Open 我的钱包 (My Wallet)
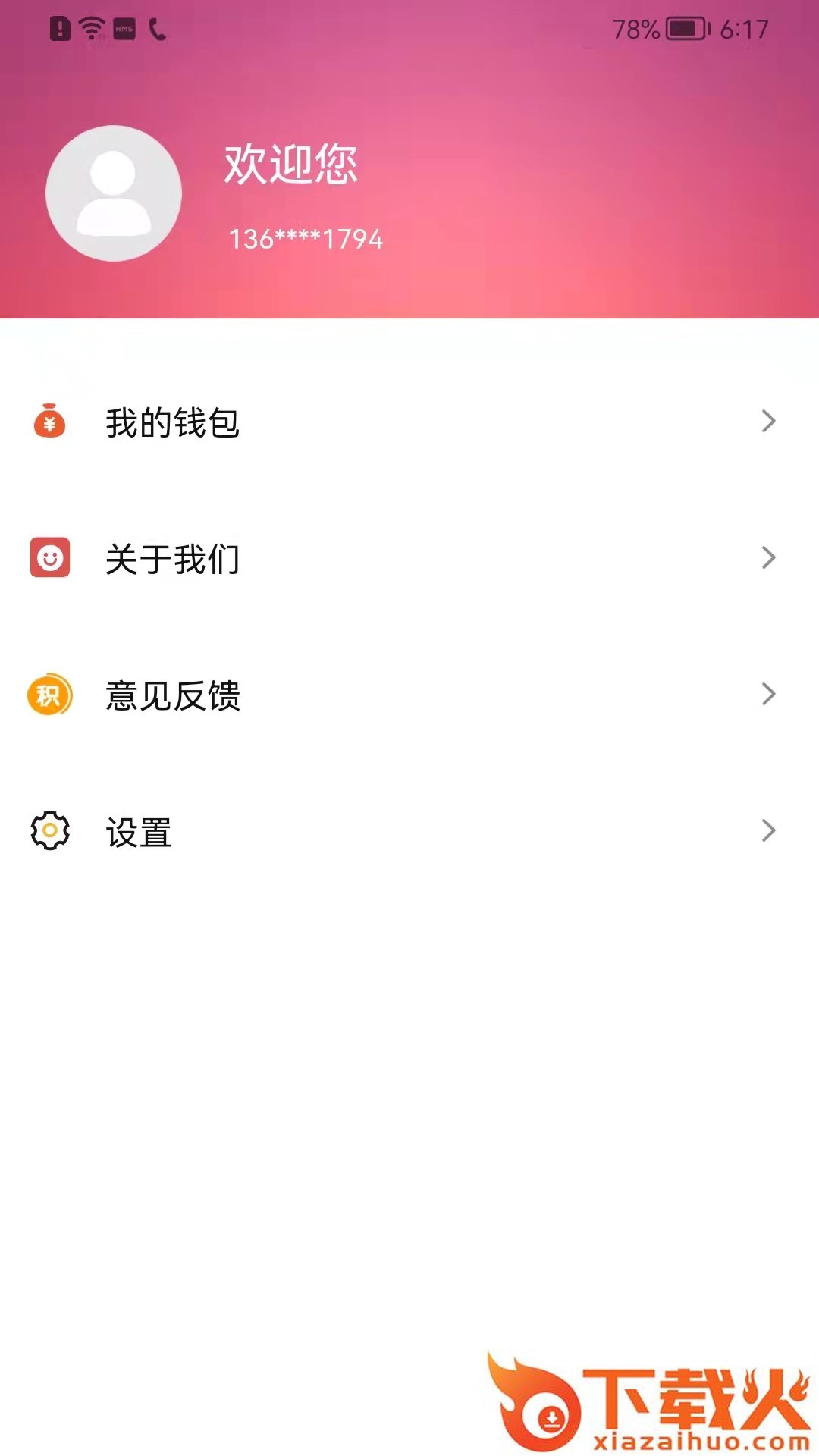 pos(173,422)
